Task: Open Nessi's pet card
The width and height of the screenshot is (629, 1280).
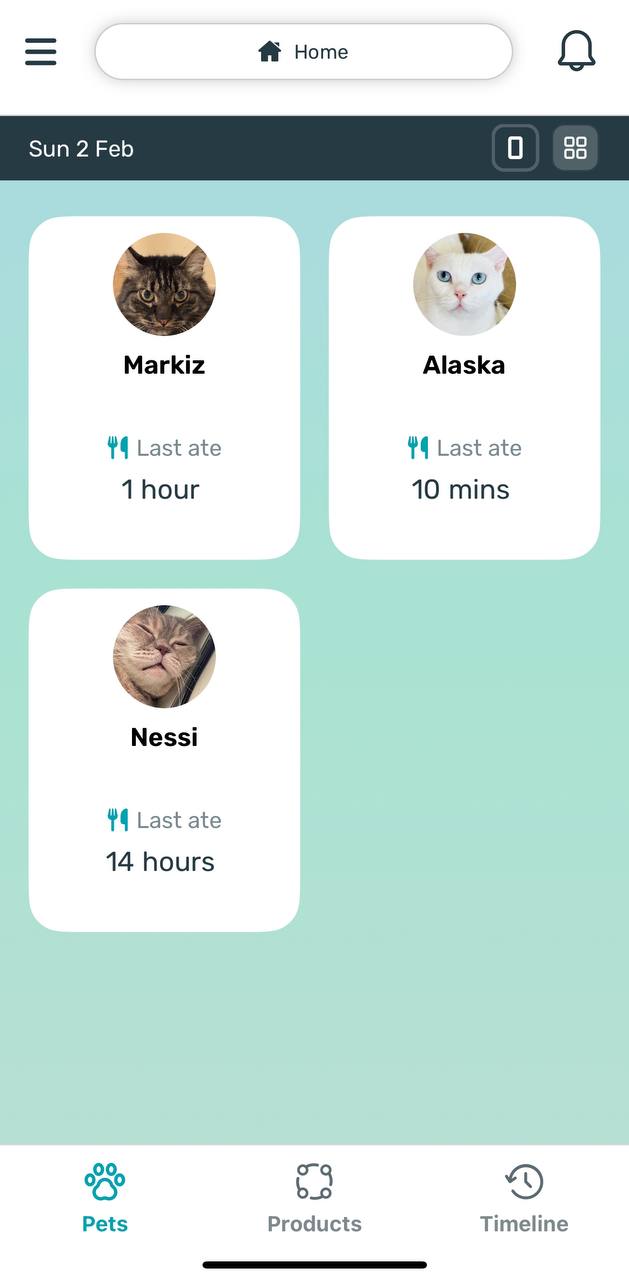Action: tap(164, 760)
